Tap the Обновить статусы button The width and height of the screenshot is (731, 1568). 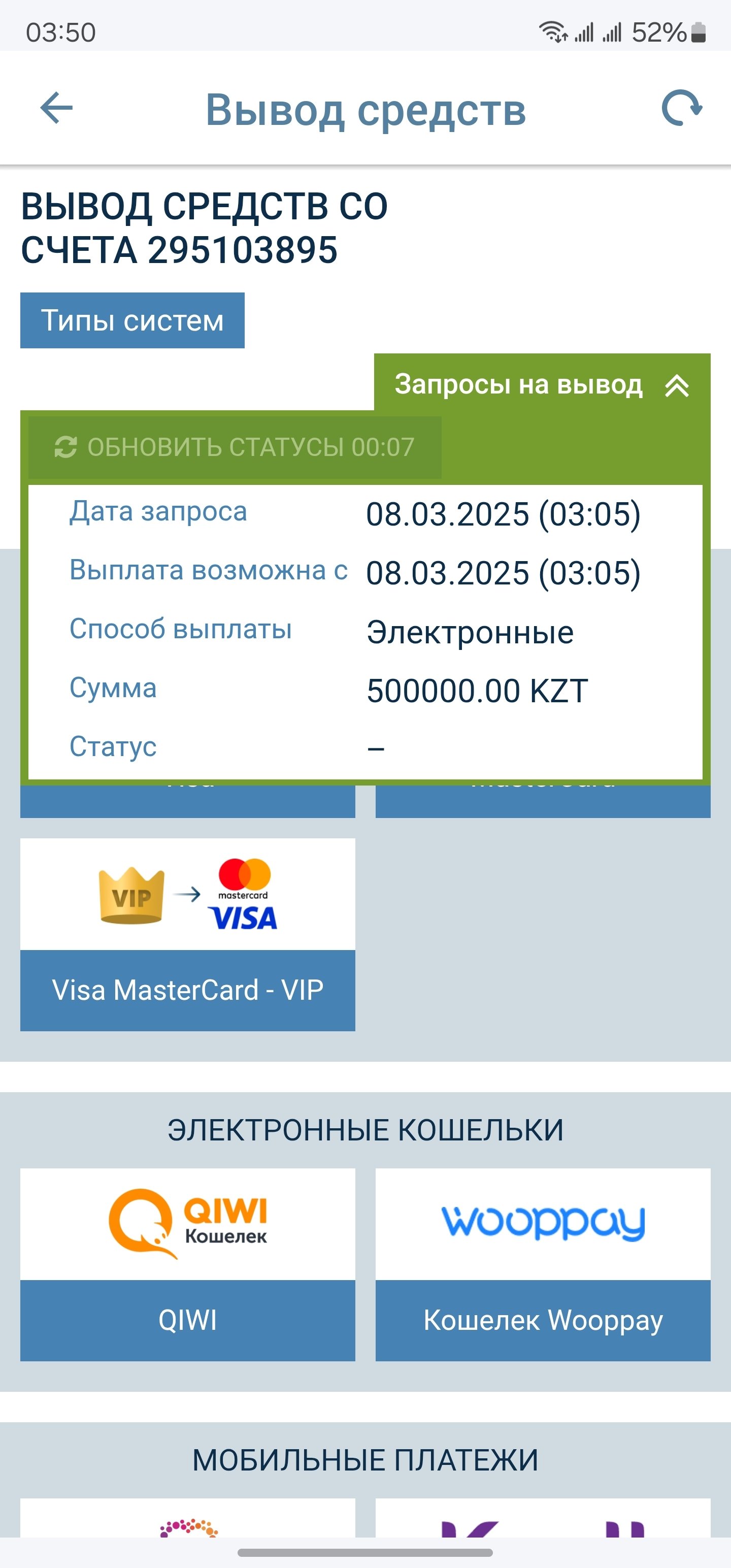[x=235, y=447]
